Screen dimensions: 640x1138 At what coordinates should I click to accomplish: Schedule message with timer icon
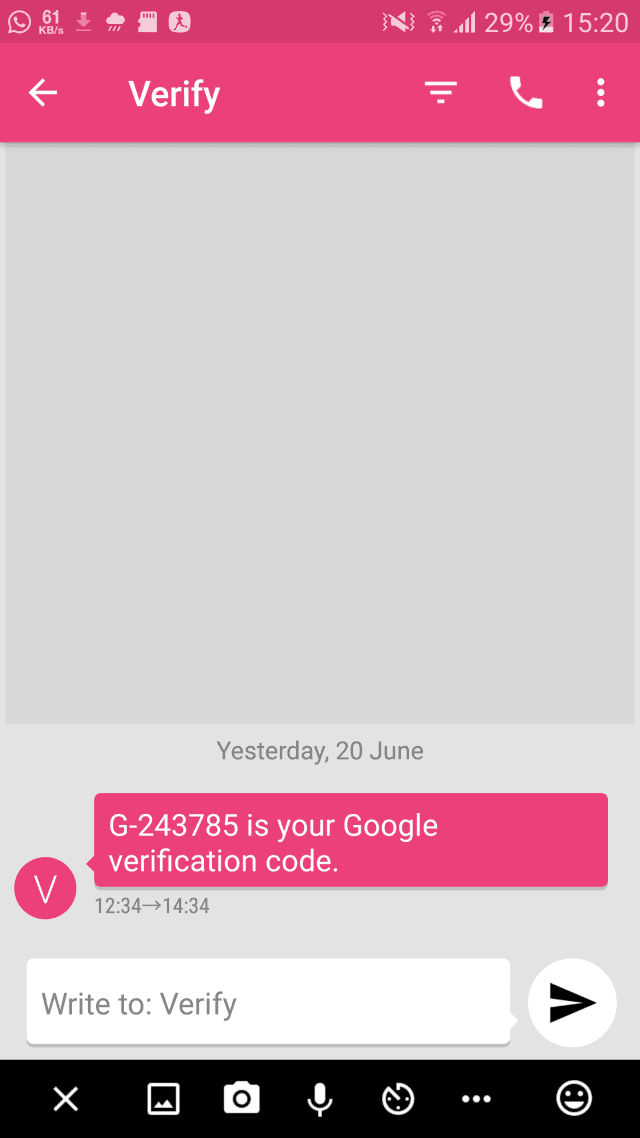[x=398, y=1100]
